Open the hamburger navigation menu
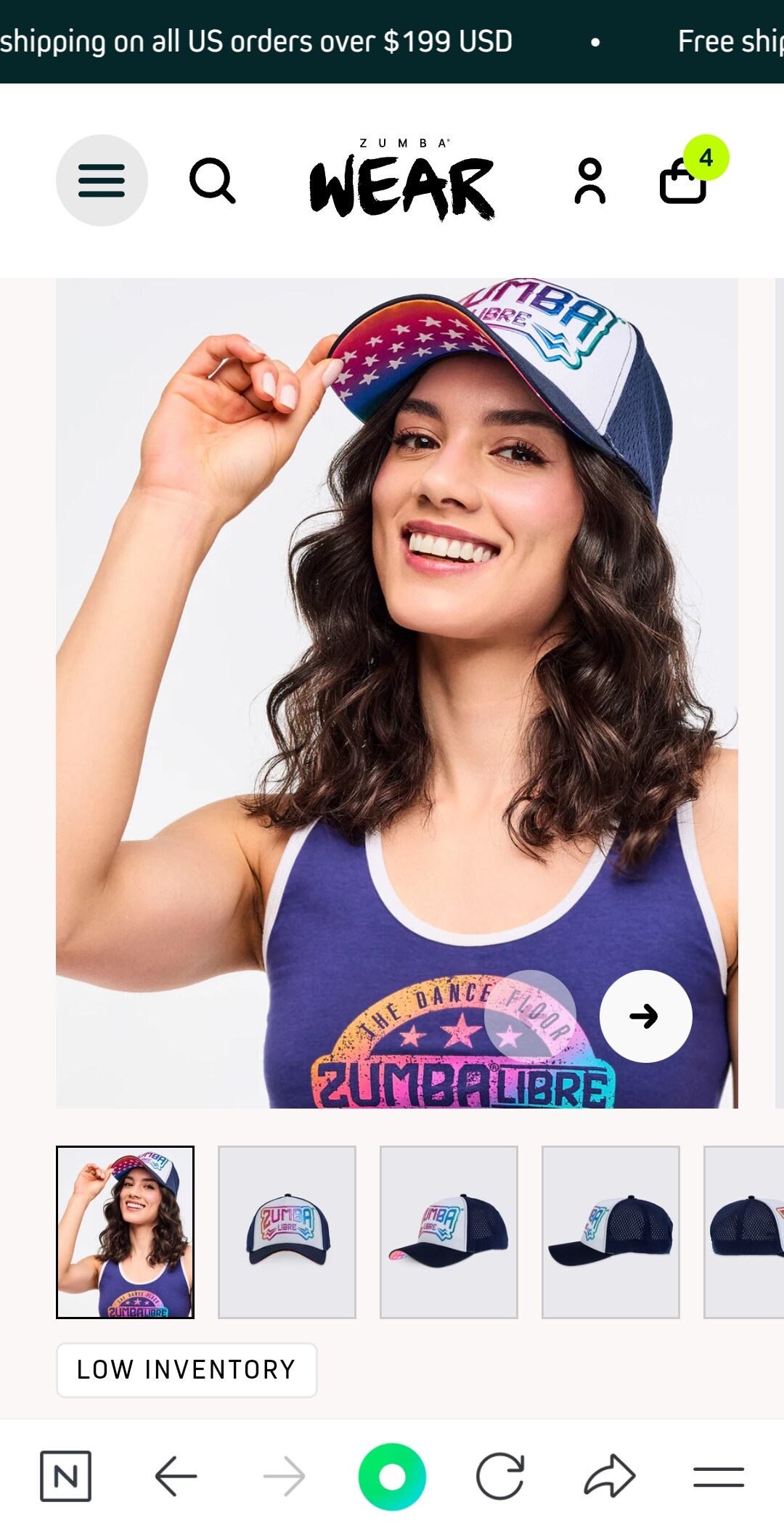 click(102, 180)
